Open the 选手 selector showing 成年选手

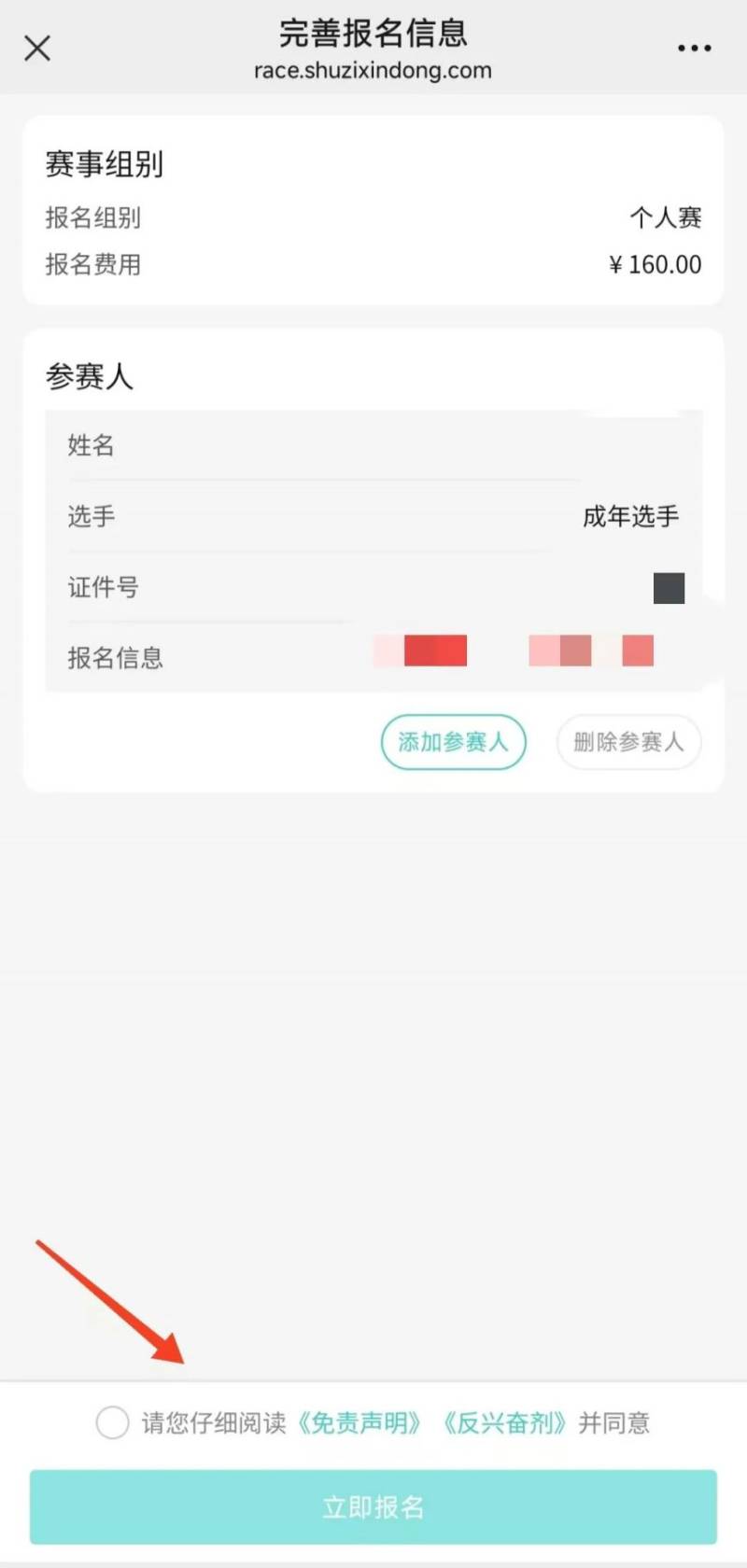tap(373, 517)
